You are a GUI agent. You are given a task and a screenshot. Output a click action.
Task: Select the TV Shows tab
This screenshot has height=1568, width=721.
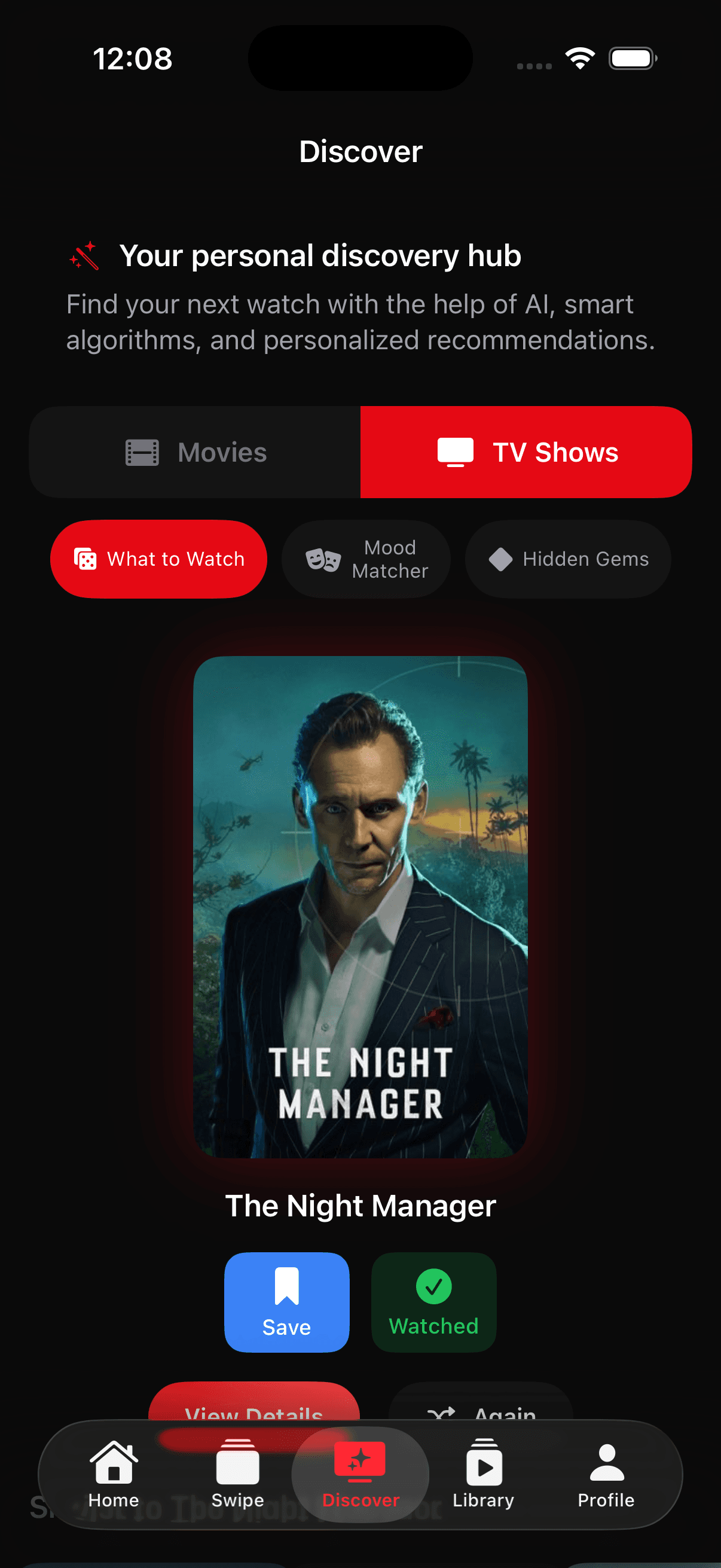click(x=526, y=451)
